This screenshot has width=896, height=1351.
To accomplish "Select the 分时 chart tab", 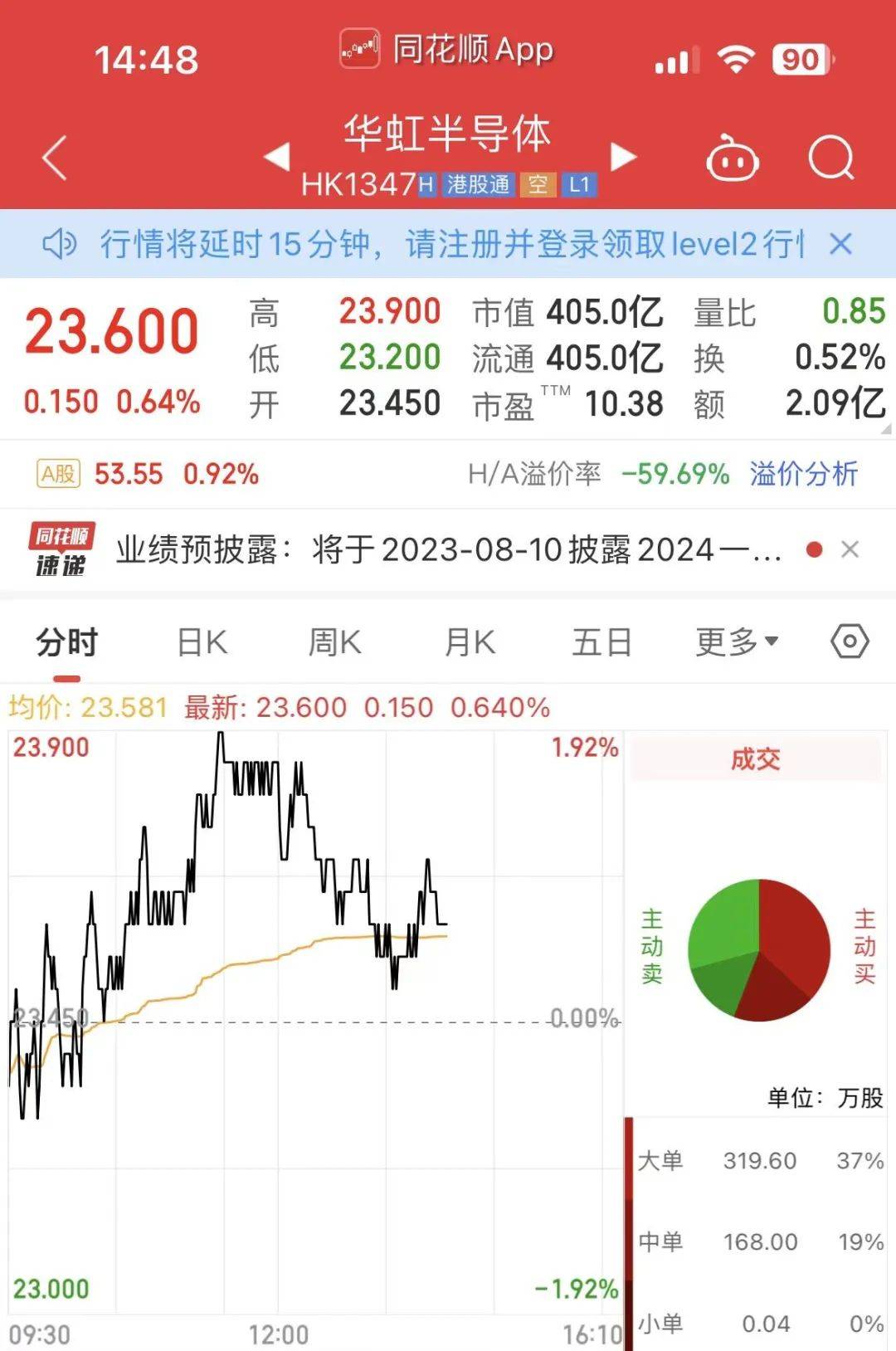I will click(67, 642).
